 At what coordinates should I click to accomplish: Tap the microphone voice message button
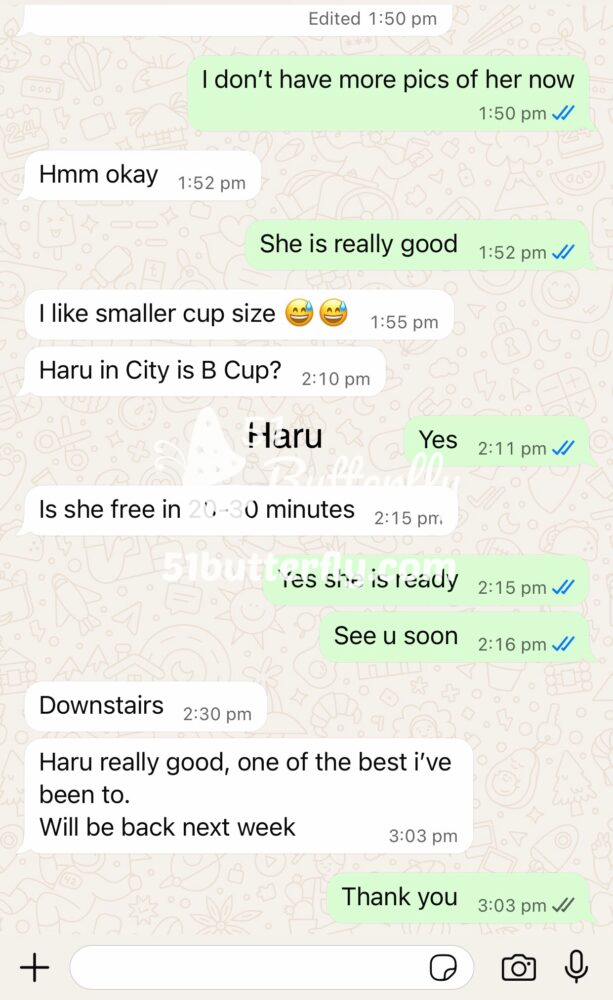coord(576,966)
